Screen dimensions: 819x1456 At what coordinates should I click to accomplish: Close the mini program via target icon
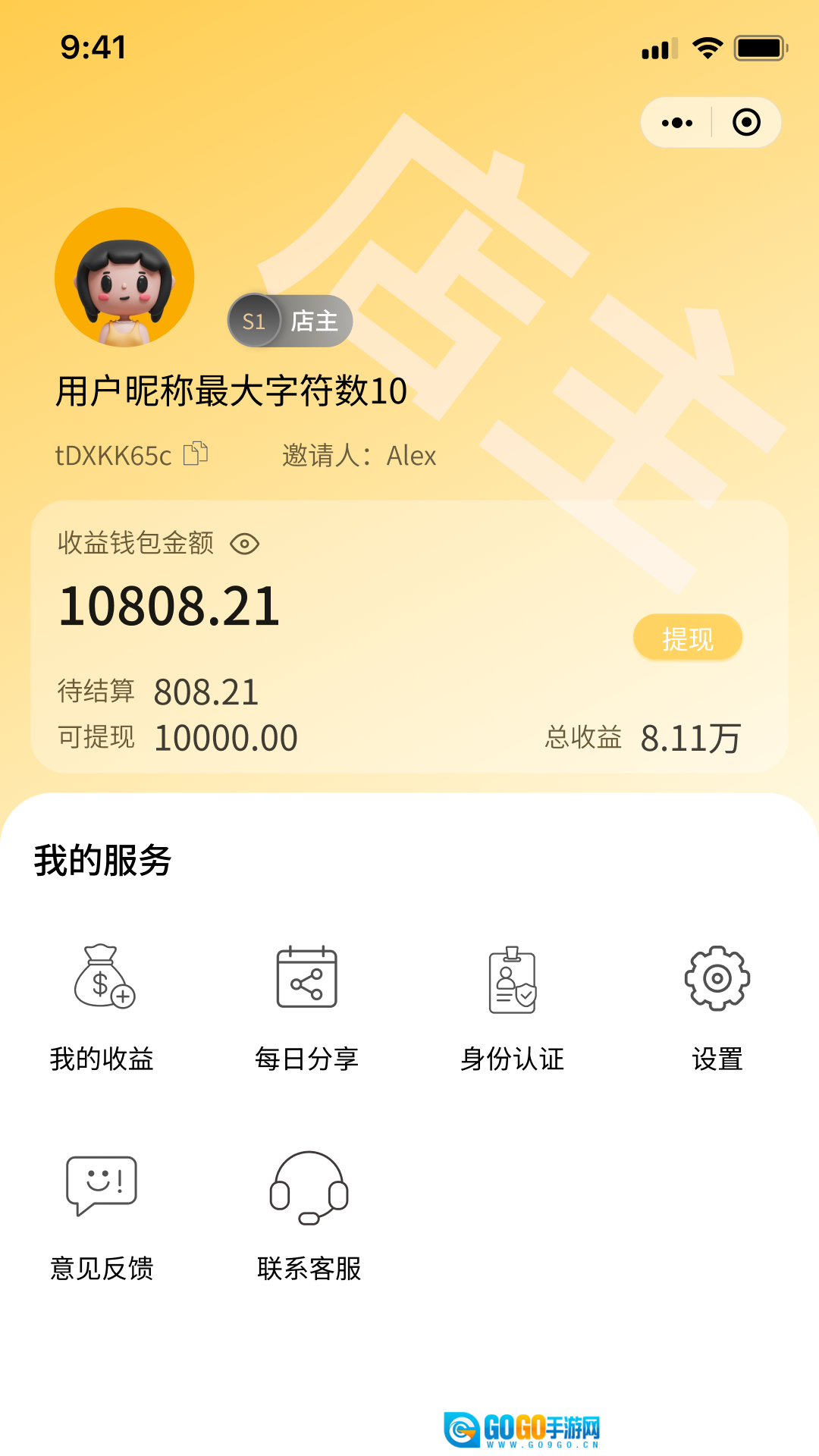tap(746, 123)
